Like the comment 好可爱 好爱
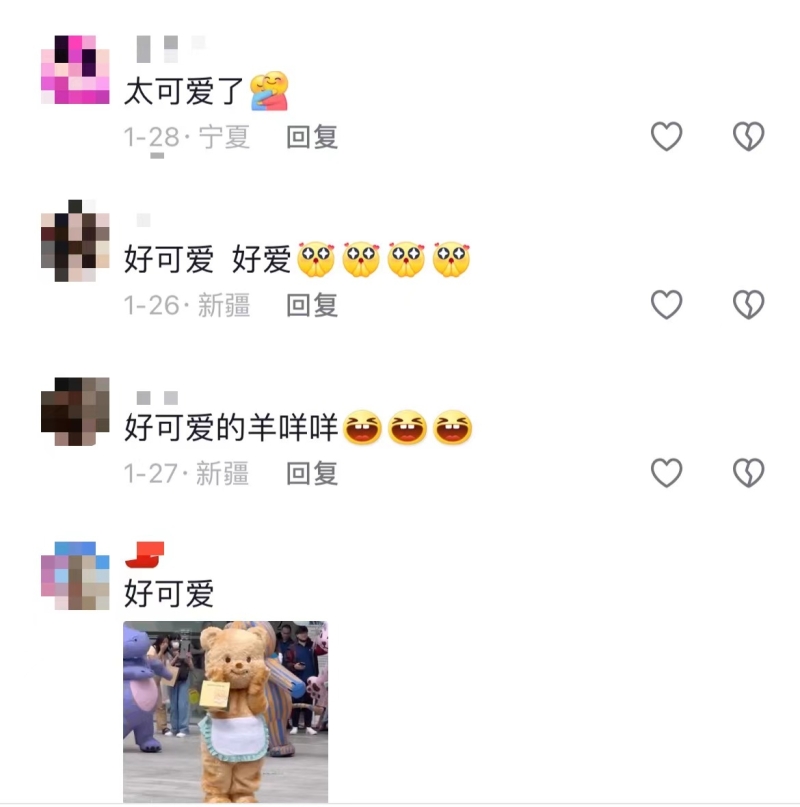Image resolution: width=800 pixels, height=807 pixels. [x=667, y=304]
